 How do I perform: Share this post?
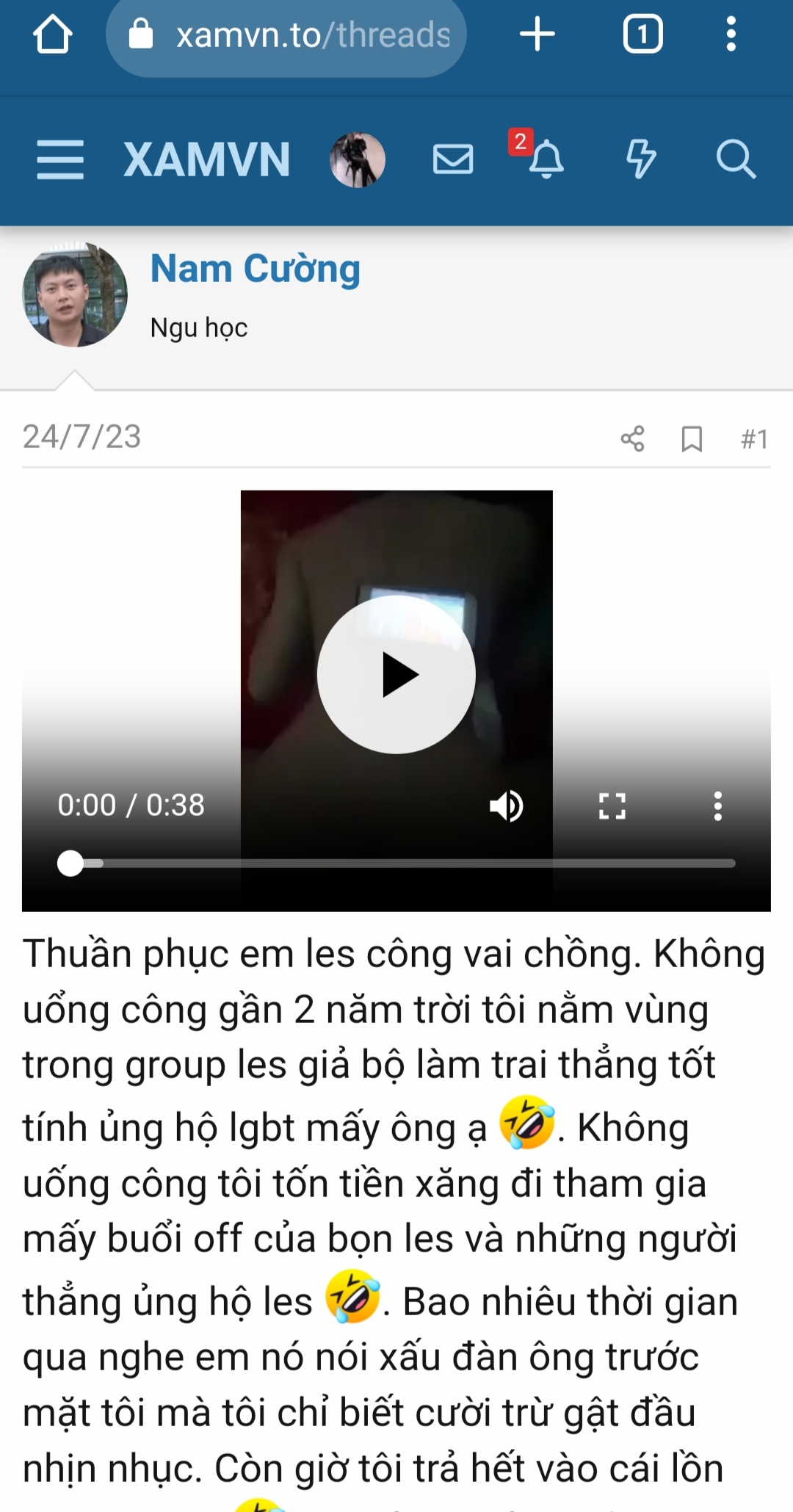[632, 438]
